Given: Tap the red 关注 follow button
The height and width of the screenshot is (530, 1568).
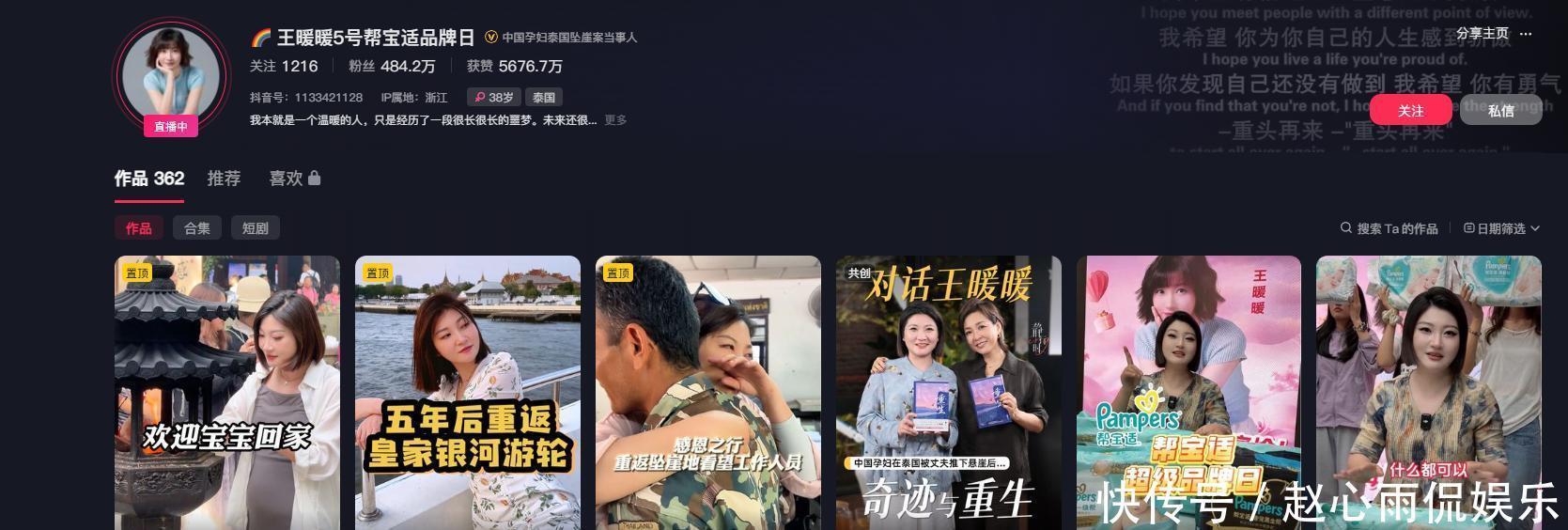Looking at the screenshot, I should click(1410, 111).
